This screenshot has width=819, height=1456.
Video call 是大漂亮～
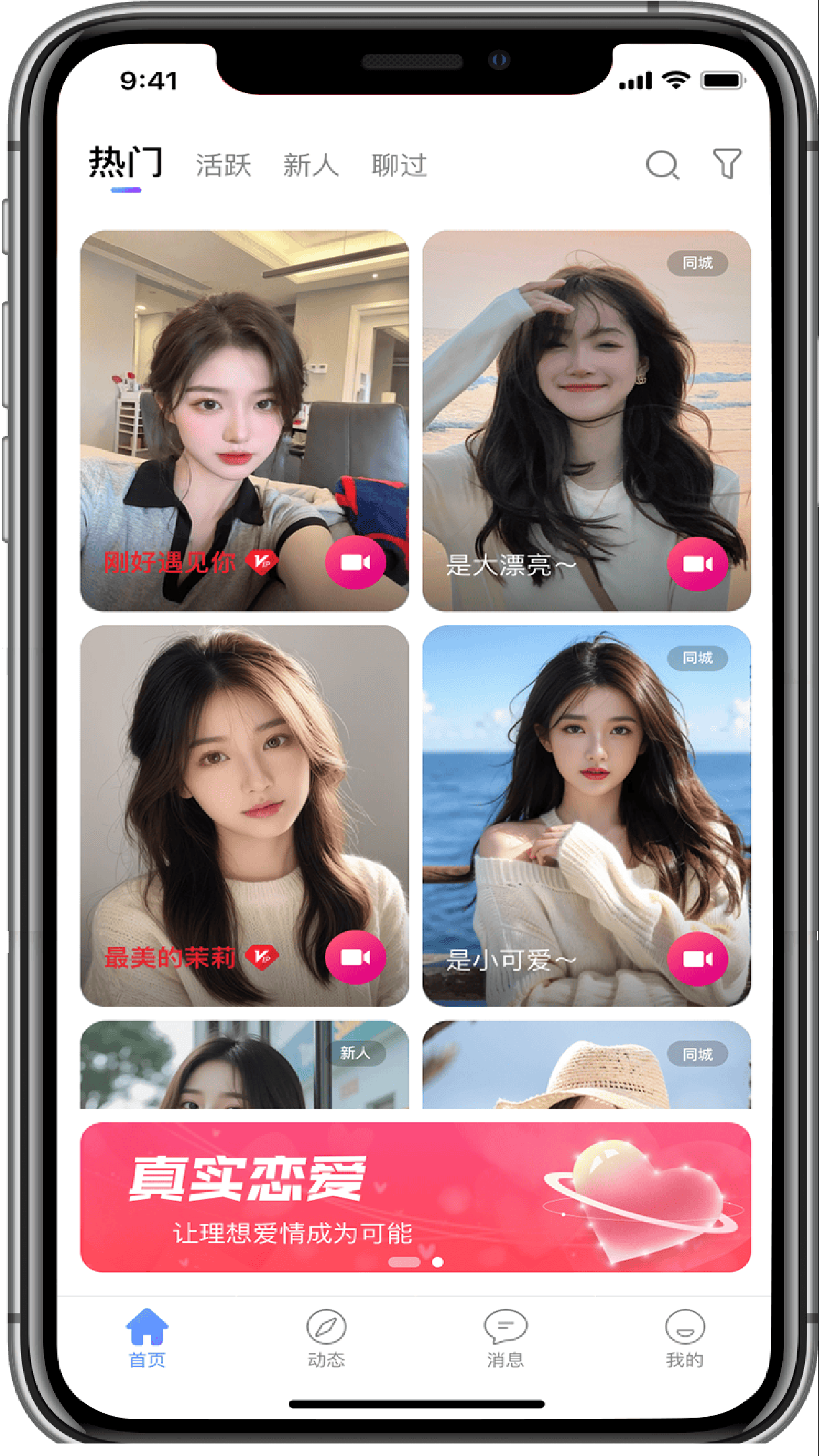(x=697, y=564)
